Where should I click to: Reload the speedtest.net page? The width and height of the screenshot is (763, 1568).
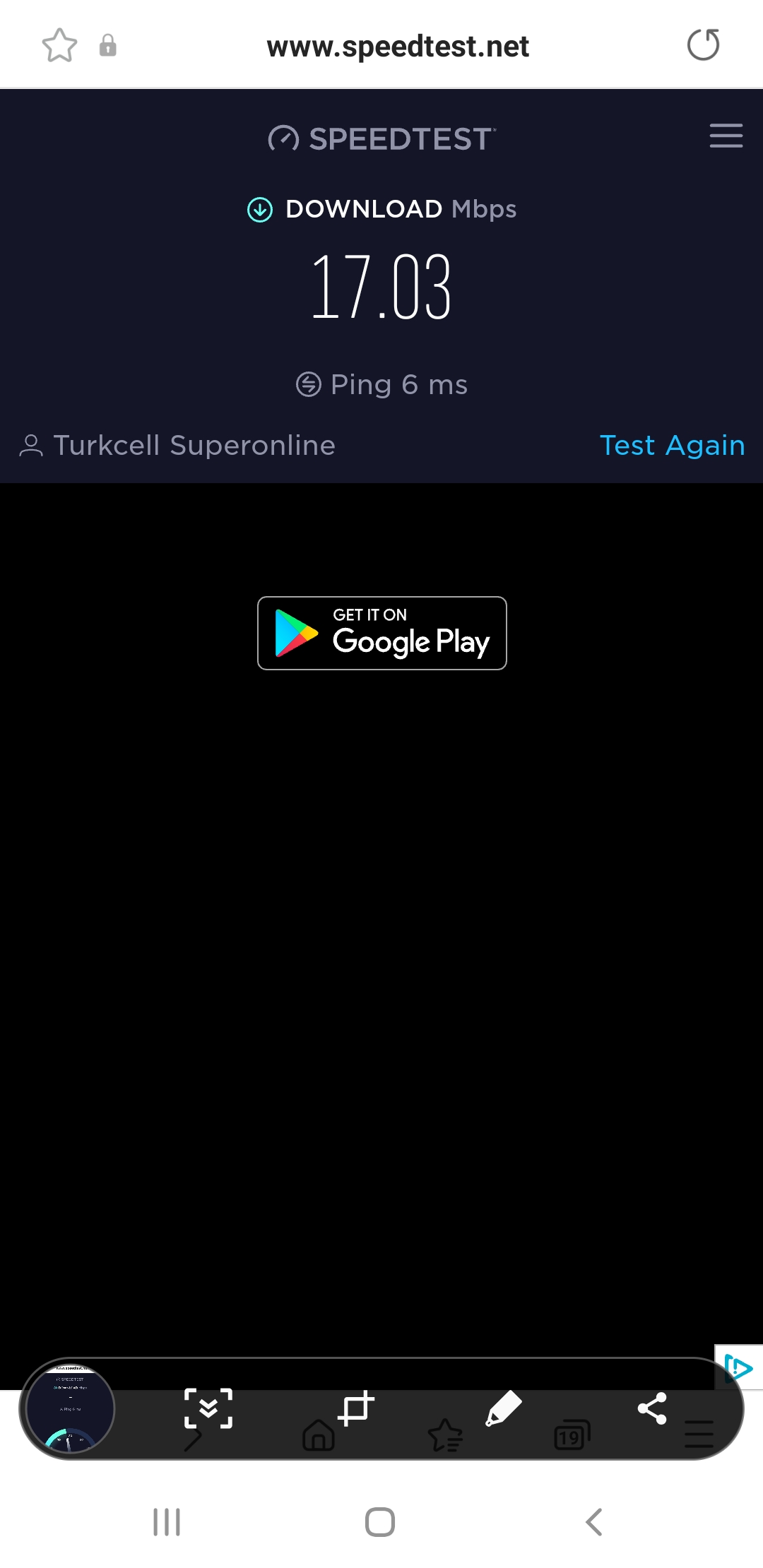coord(704,45)
